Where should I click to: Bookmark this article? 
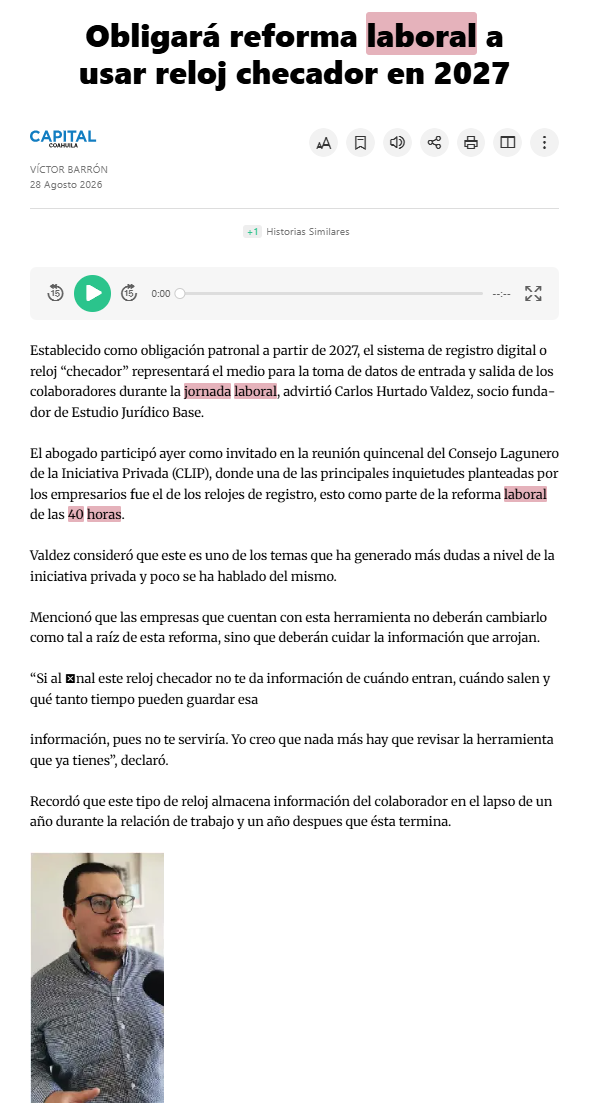(x=360, y=143)
